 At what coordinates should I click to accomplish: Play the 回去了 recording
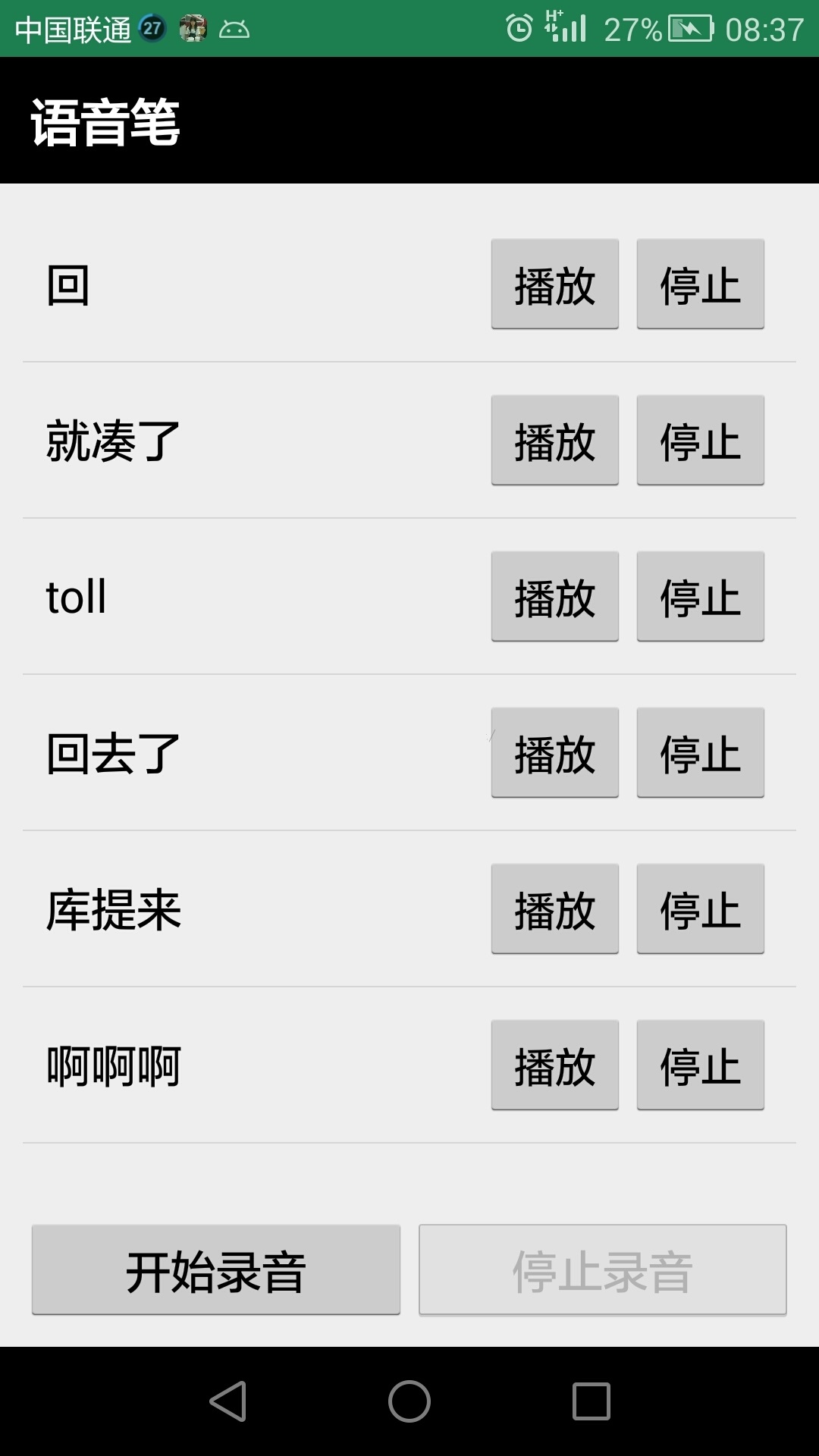(x=554, y=753)
